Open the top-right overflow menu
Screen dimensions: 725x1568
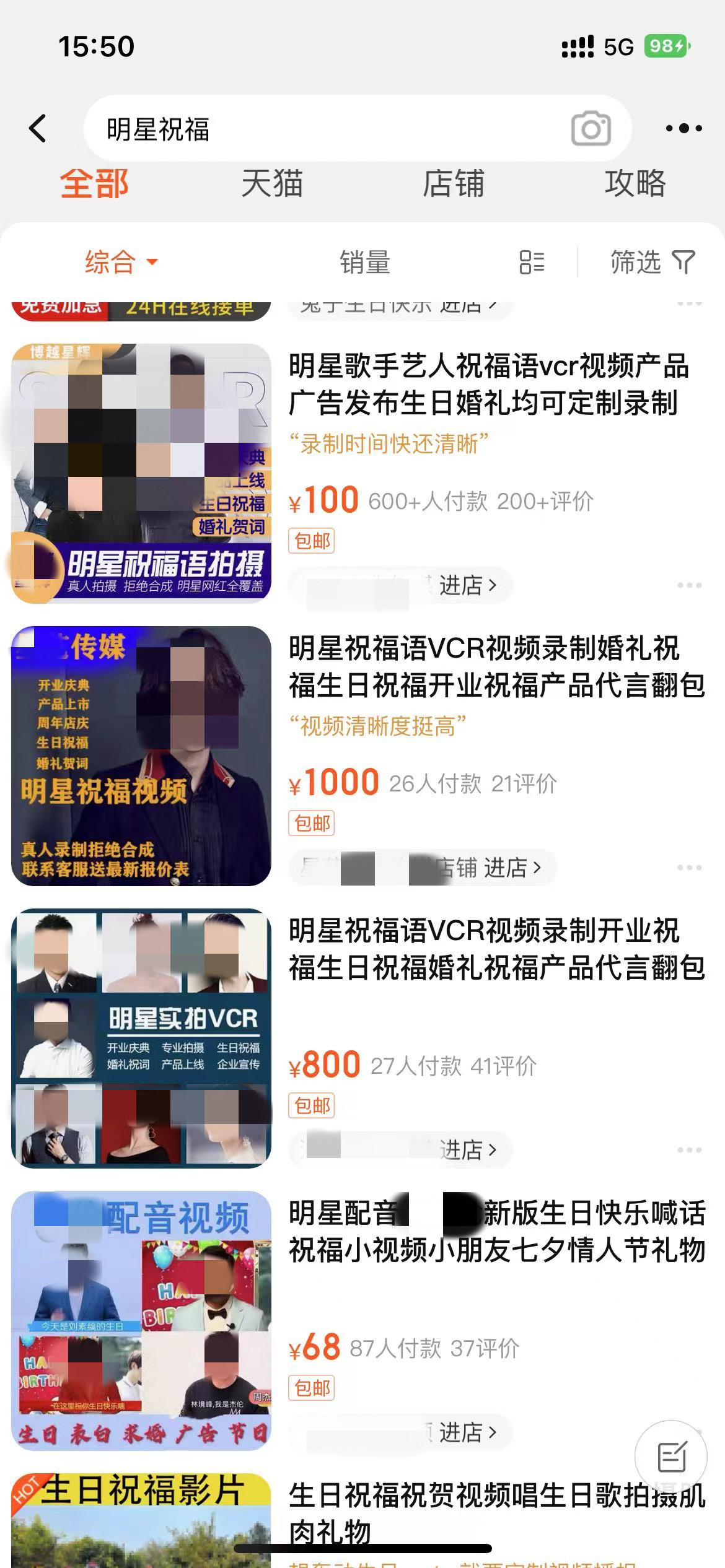(683, 129)
